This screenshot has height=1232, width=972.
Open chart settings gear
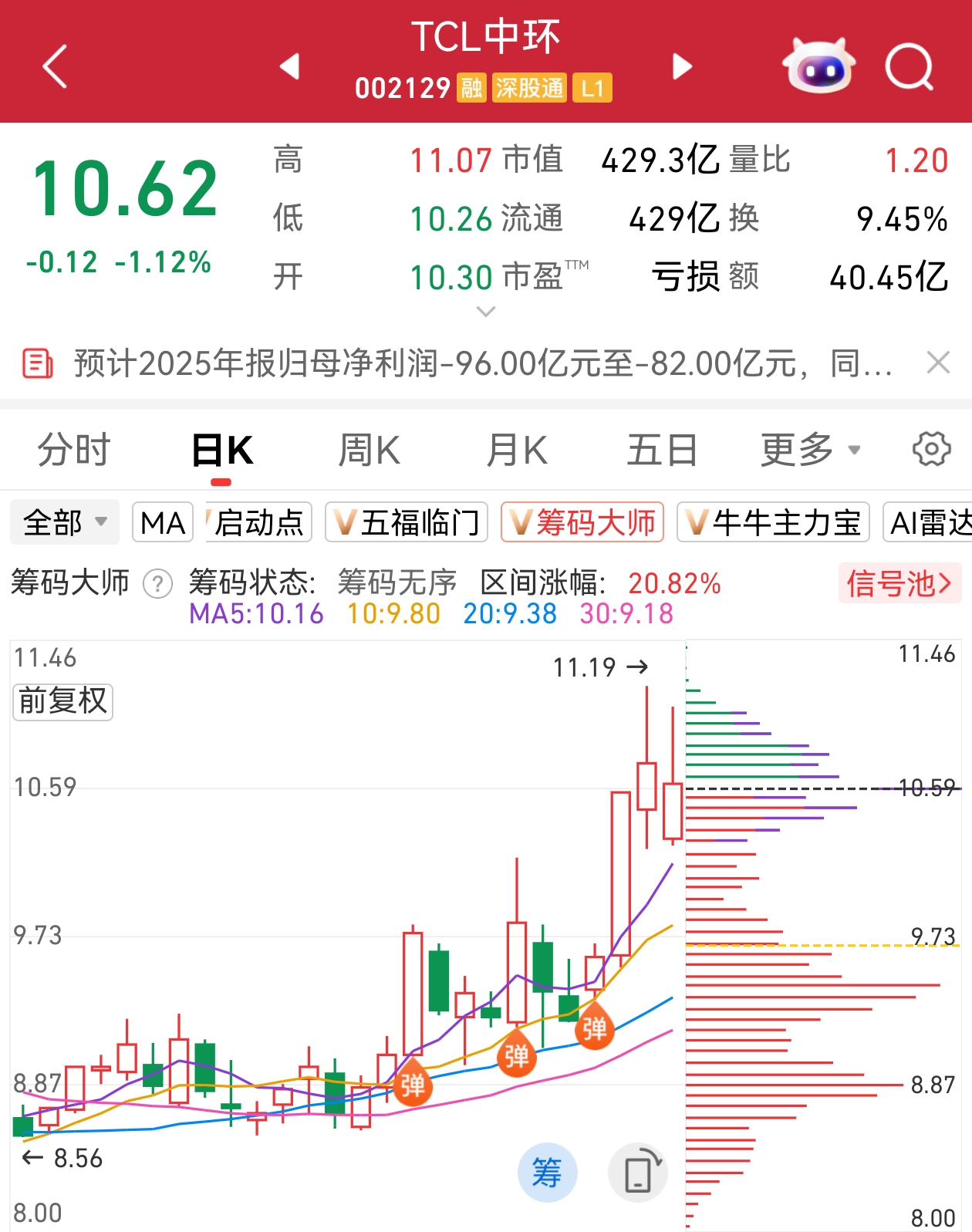coord(931,449)
